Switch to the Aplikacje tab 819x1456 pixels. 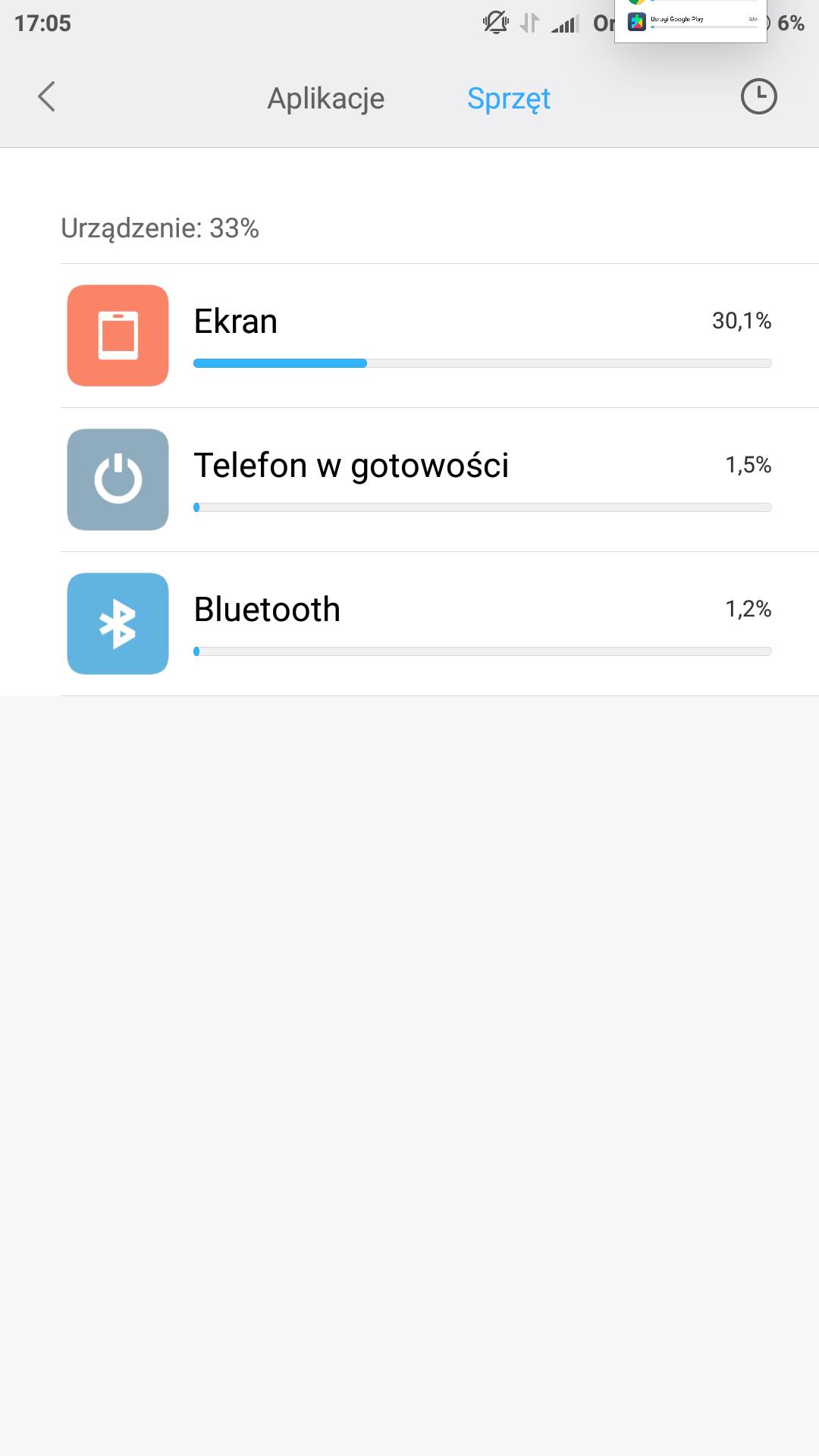coord(325,99)
